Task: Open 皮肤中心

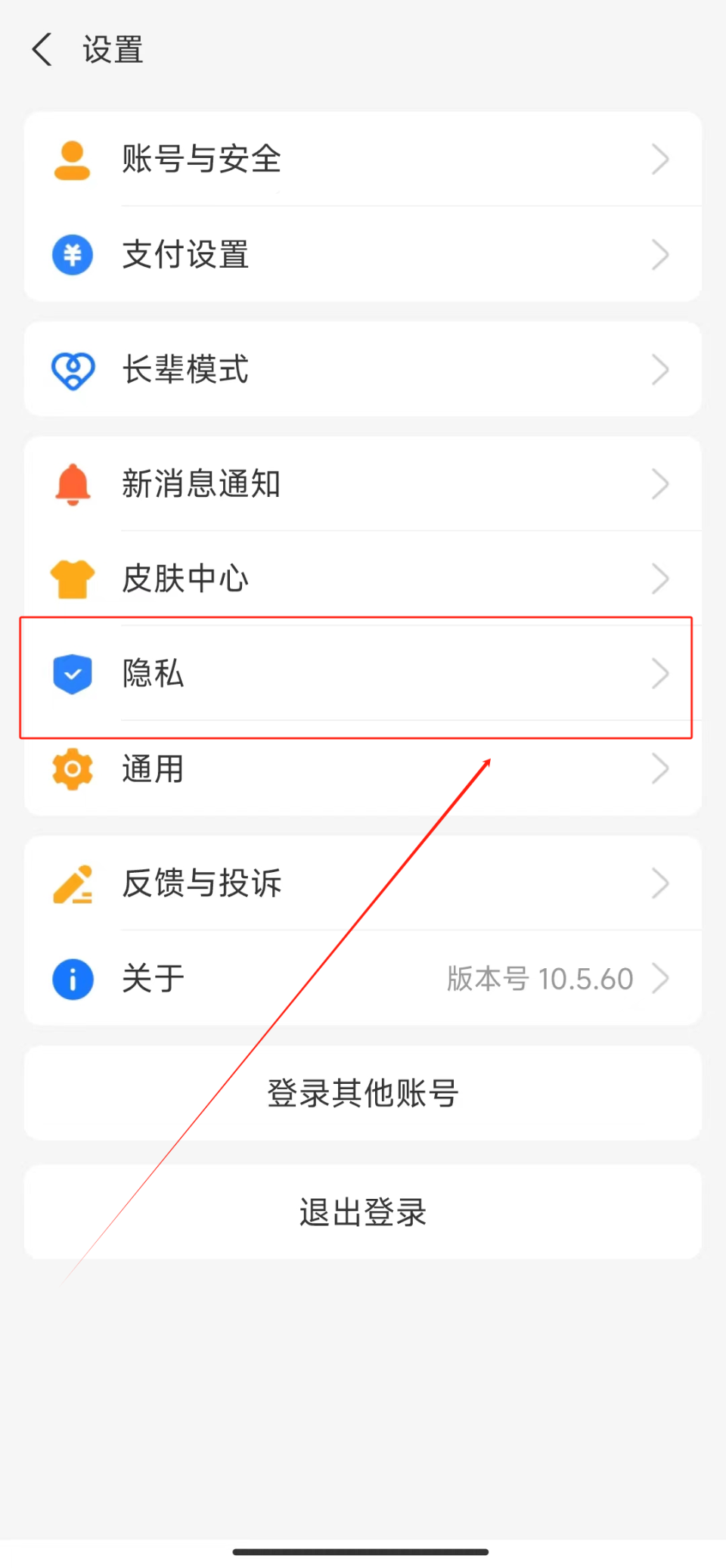Action: click(x=363, y=579)
